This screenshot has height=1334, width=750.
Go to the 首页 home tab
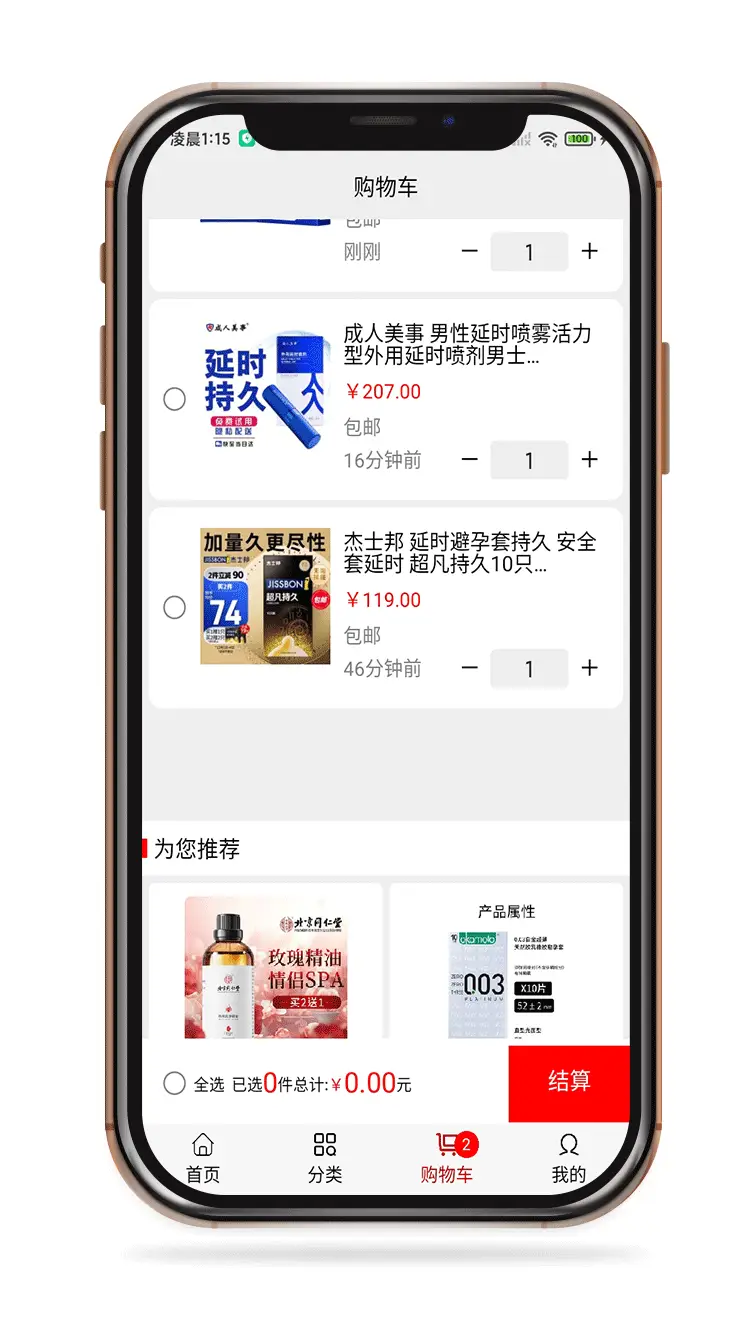coord(203,1159)
